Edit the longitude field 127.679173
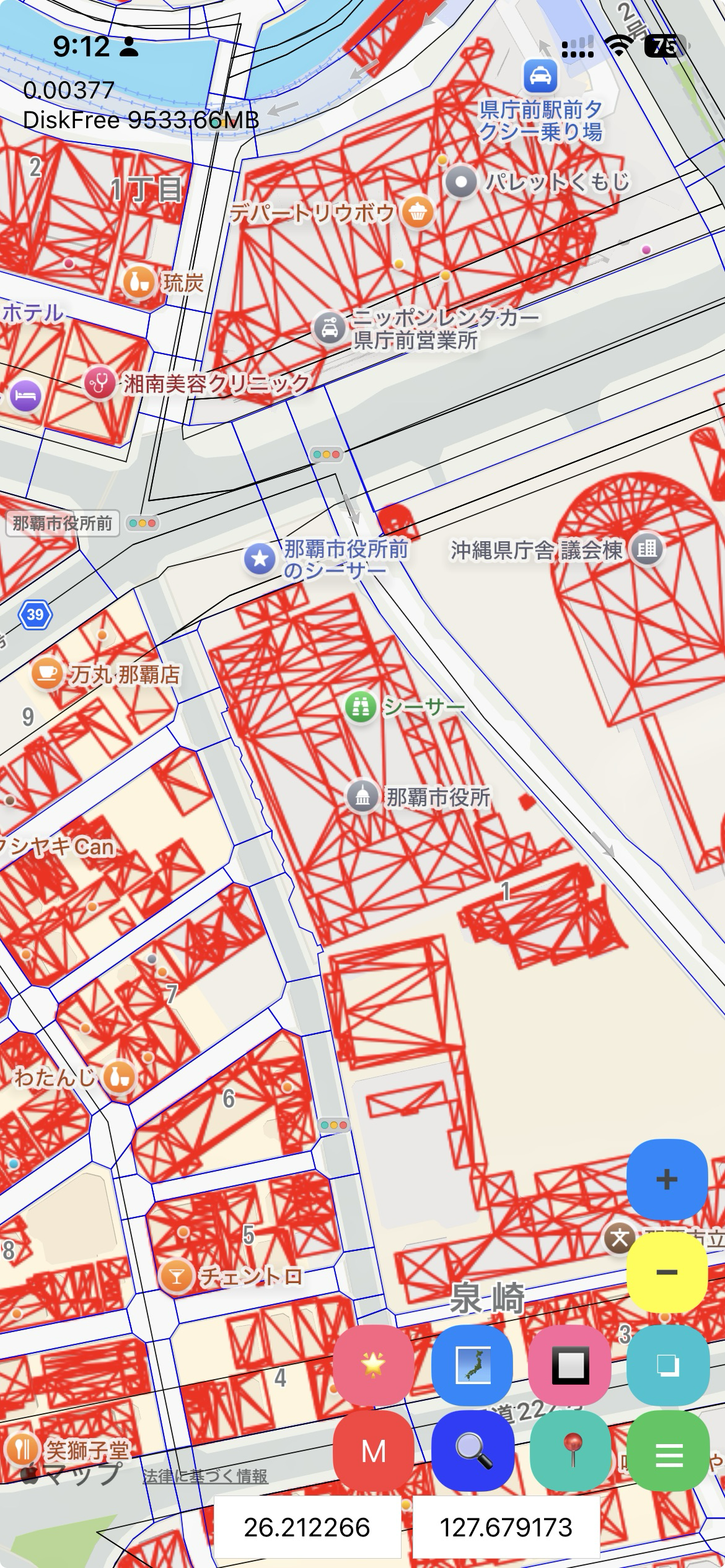This screenshot has height=1568, width=725. click(x=506, y=1527)
